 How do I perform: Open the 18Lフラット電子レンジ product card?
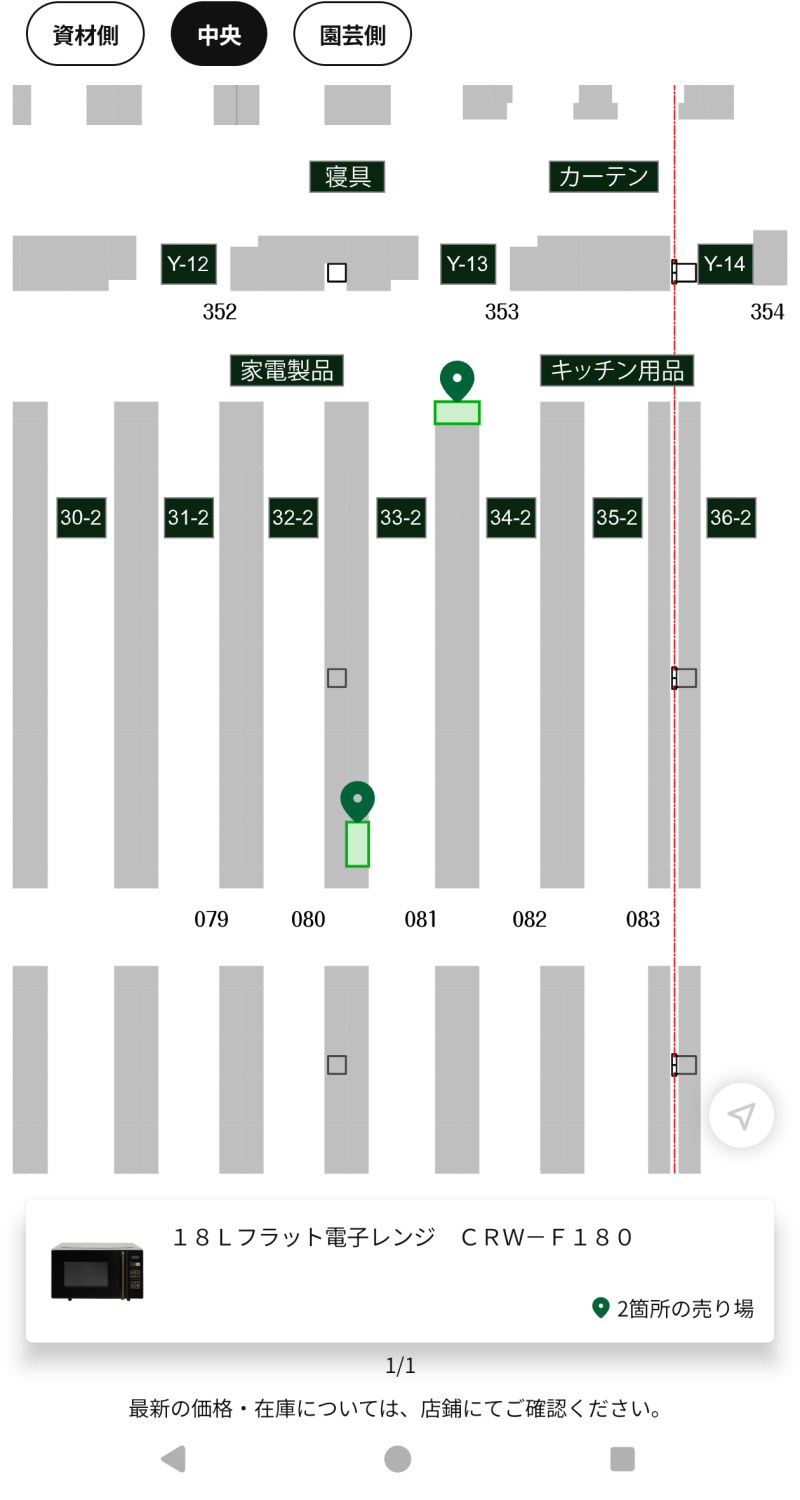[x=400, y=1270]
